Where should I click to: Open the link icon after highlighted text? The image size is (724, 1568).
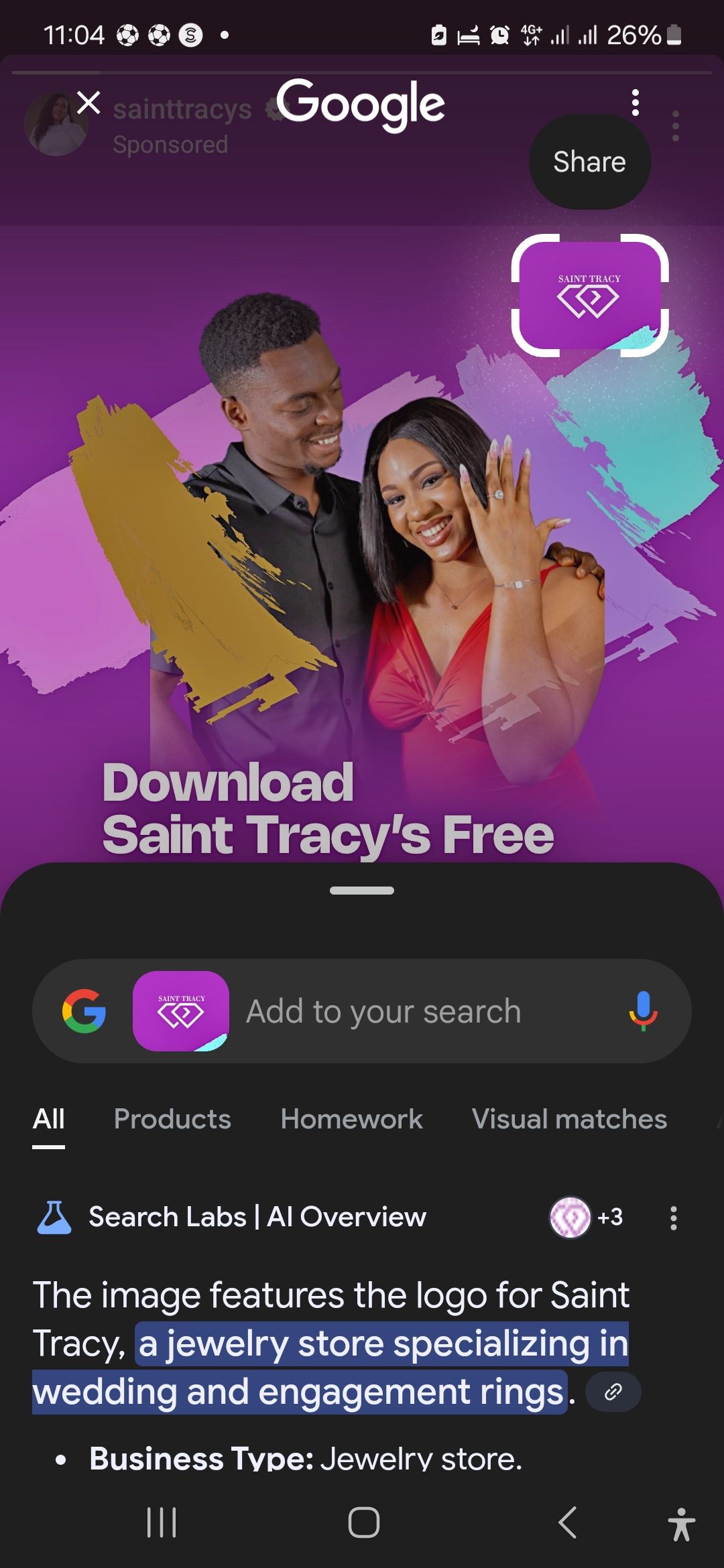point(613,1392)
